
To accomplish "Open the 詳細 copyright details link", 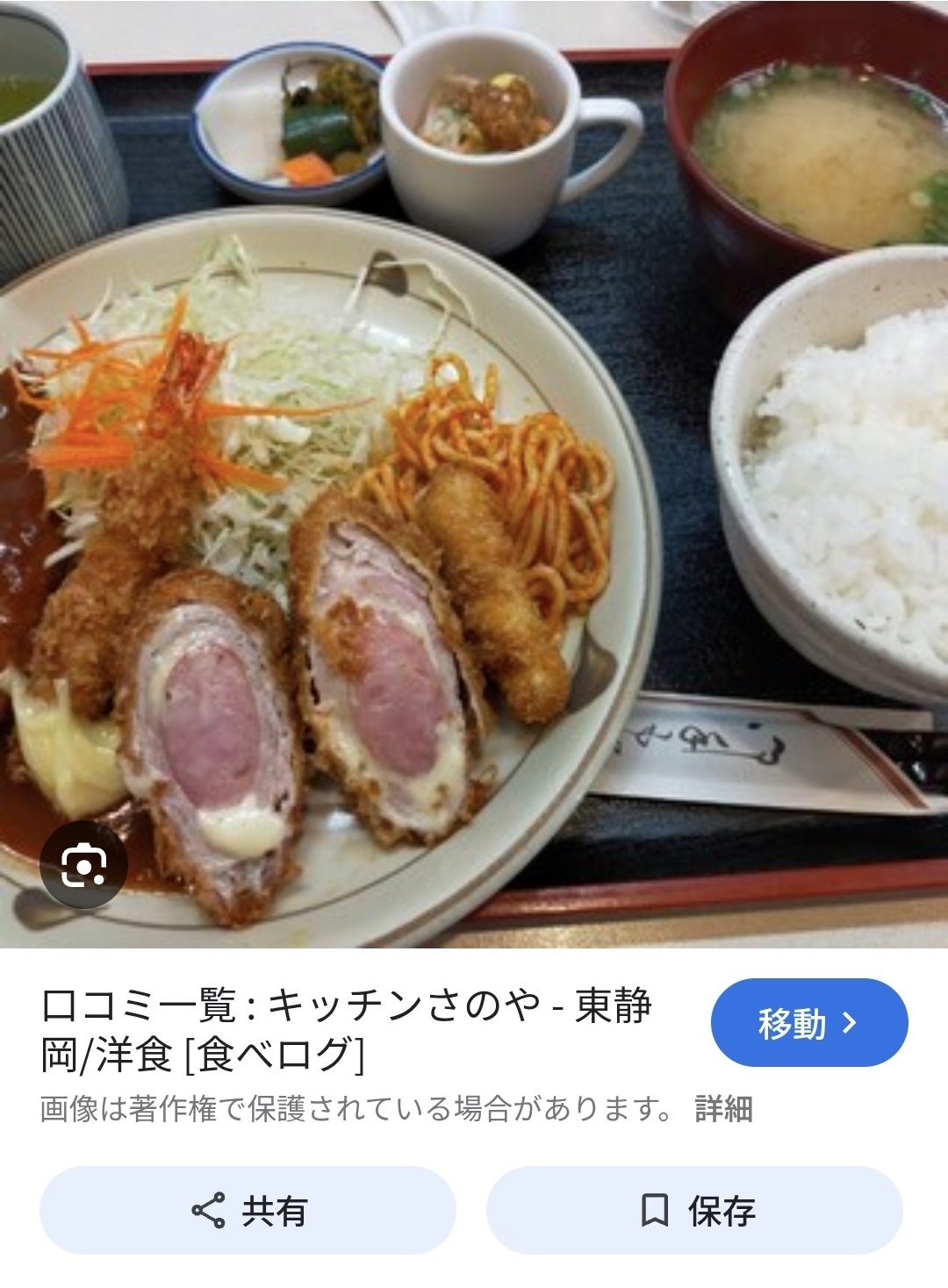I will click(723, 1109).
